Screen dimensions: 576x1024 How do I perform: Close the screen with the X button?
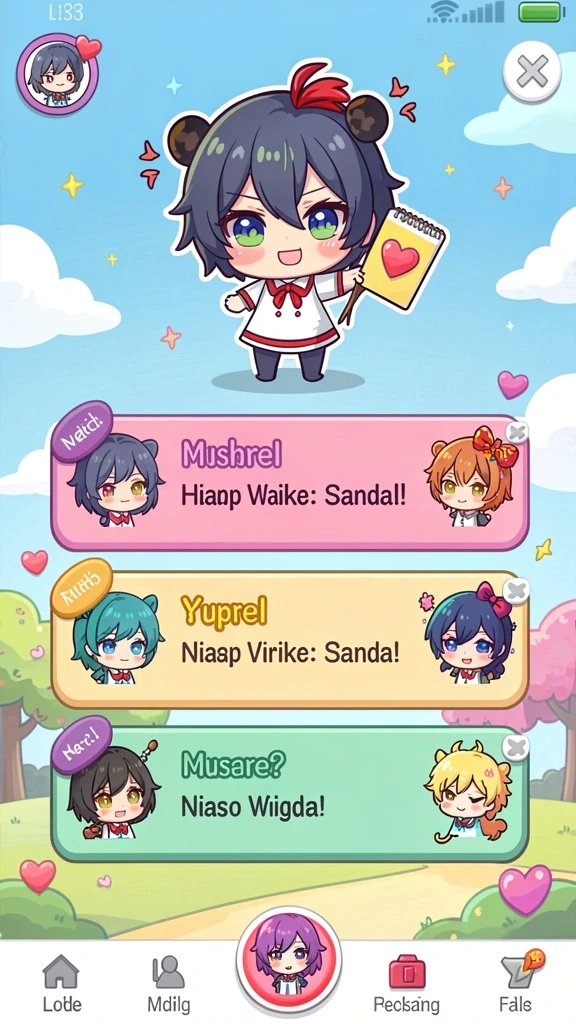(x=532, y=71)
